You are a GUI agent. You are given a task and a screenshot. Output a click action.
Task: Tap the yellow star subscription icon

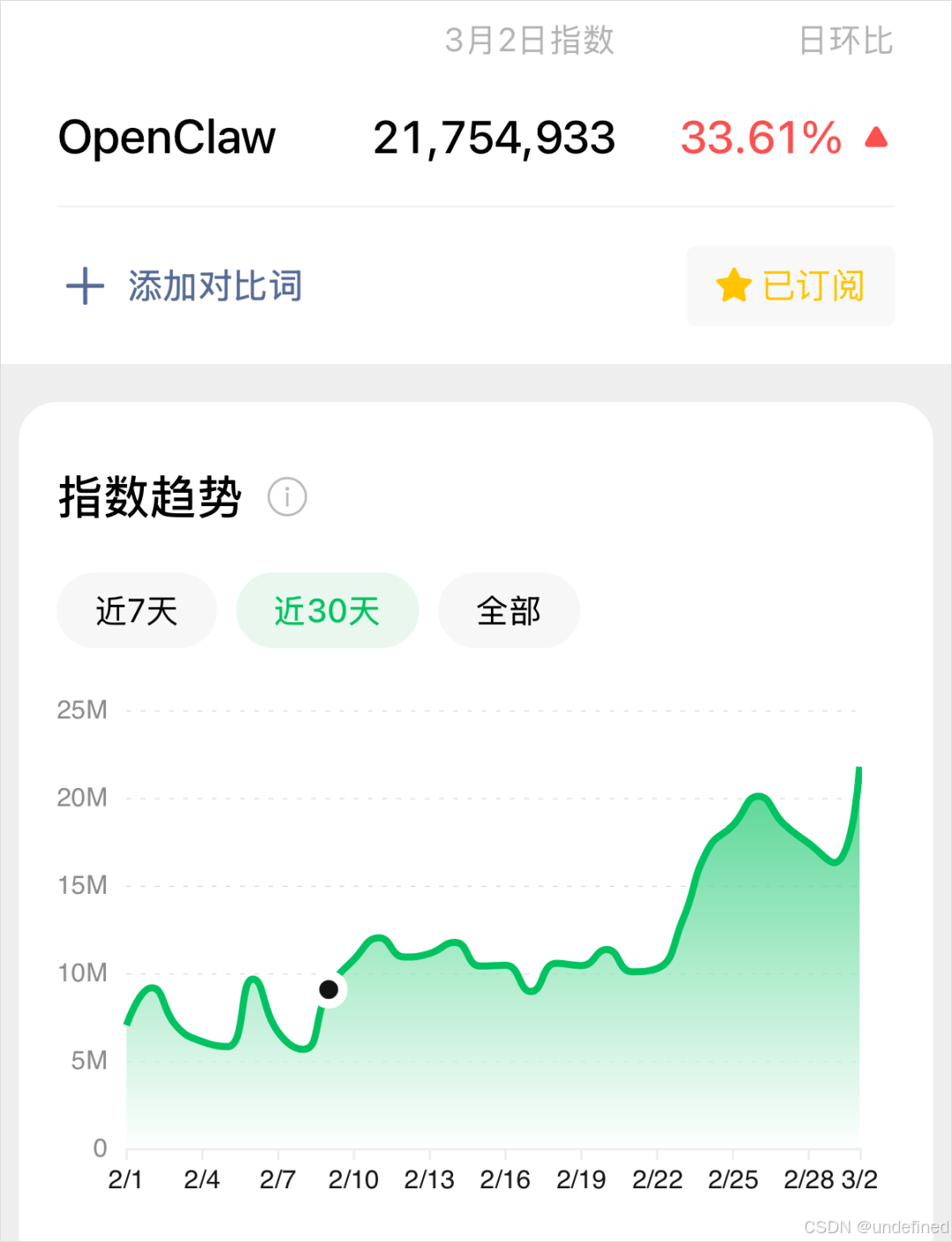pyautogui.click(x=733, y=286)
